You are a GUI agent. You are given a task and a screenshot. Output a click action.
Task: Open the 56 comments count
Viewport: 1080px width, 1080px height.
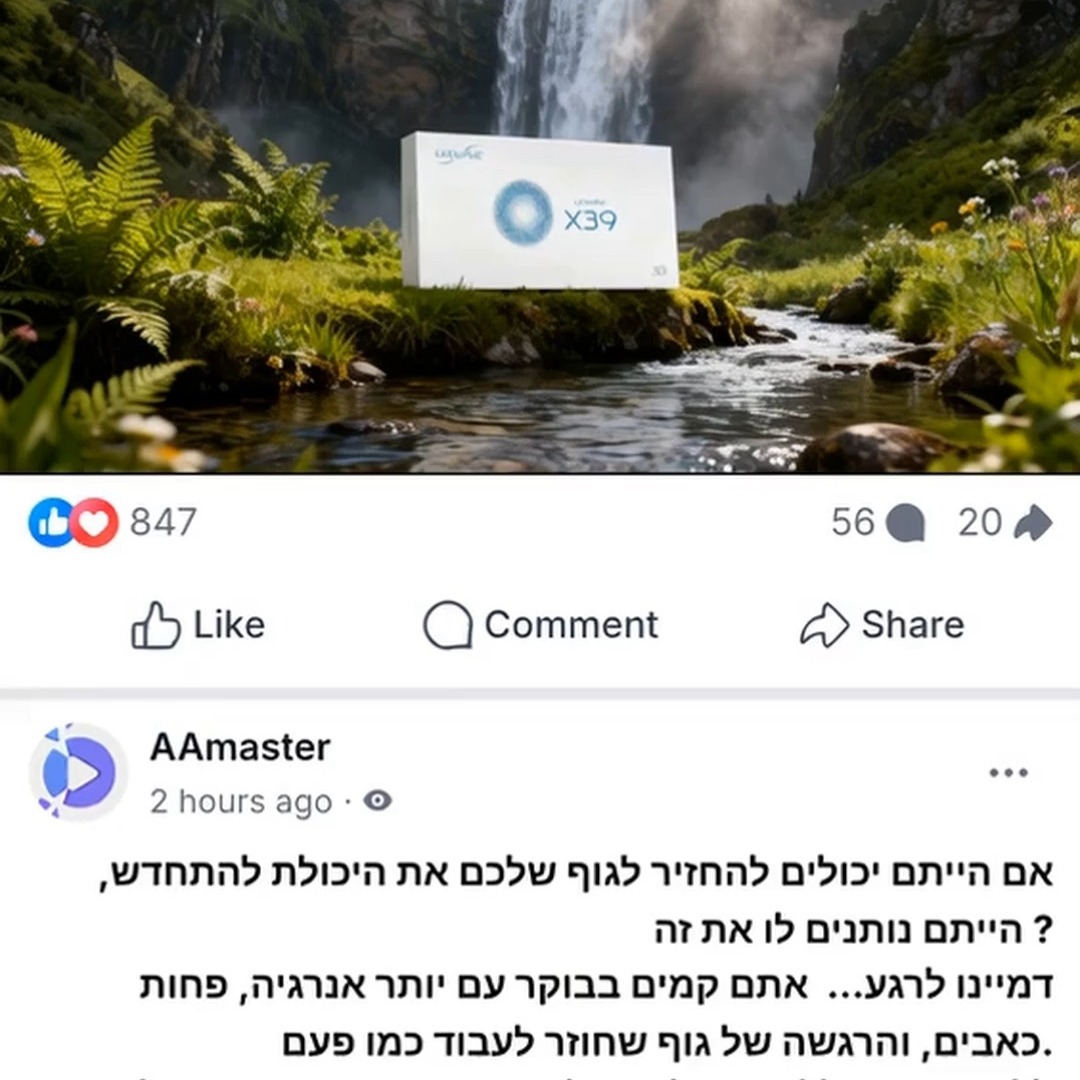pos(877,522)
